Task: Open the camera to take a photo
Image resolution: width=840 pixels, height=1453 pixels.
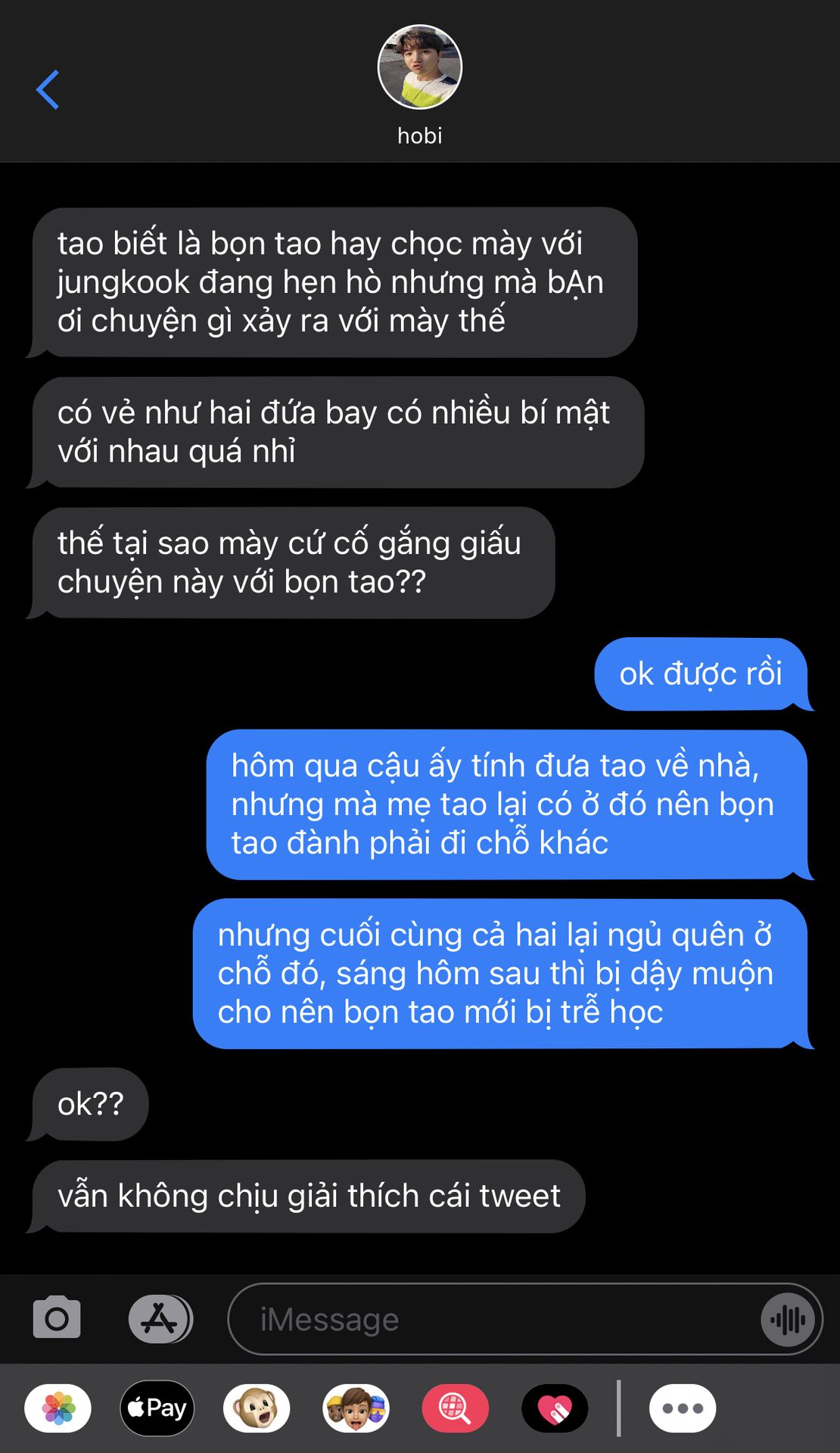Action: click(57, 1318)
